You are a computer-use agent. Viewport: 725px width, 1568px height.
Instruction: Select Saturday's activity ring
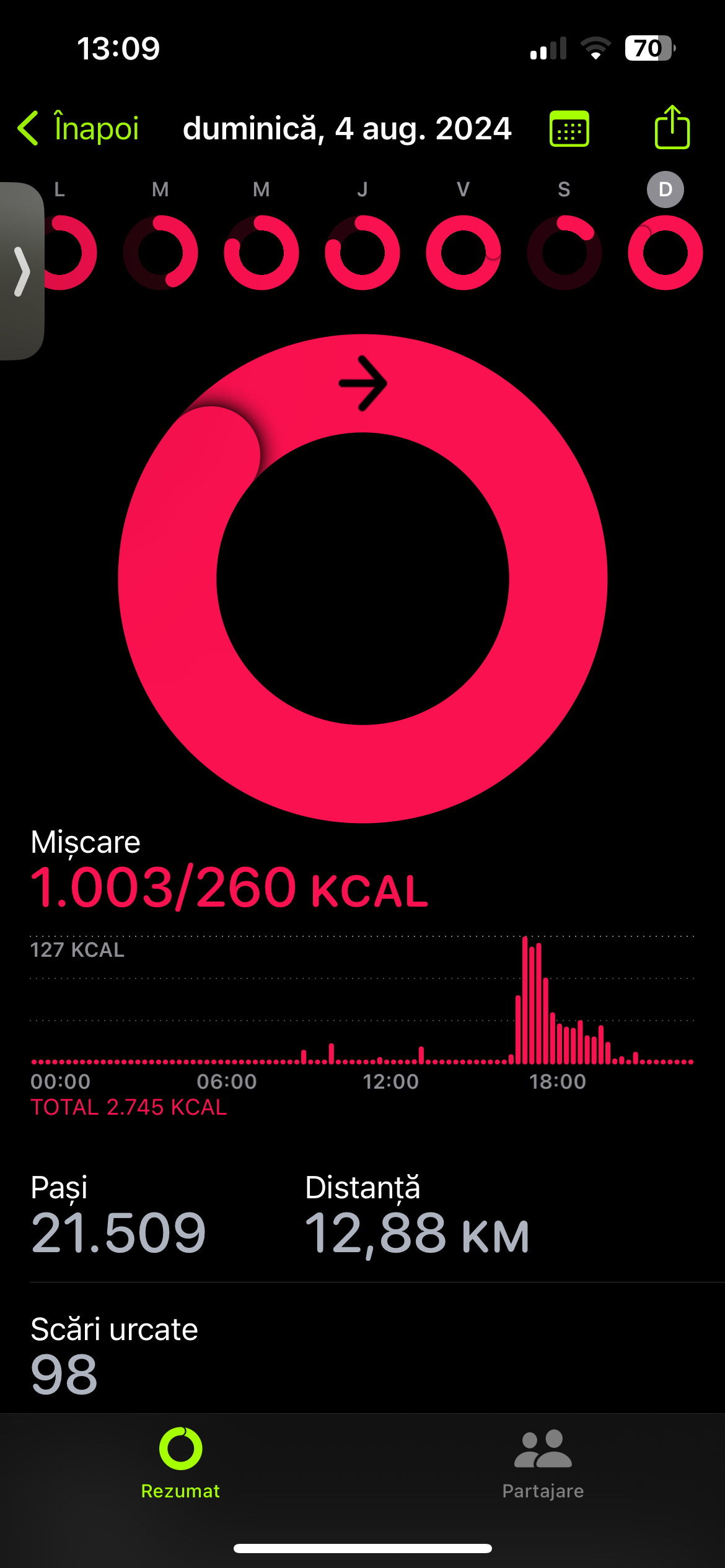[564, 253]
